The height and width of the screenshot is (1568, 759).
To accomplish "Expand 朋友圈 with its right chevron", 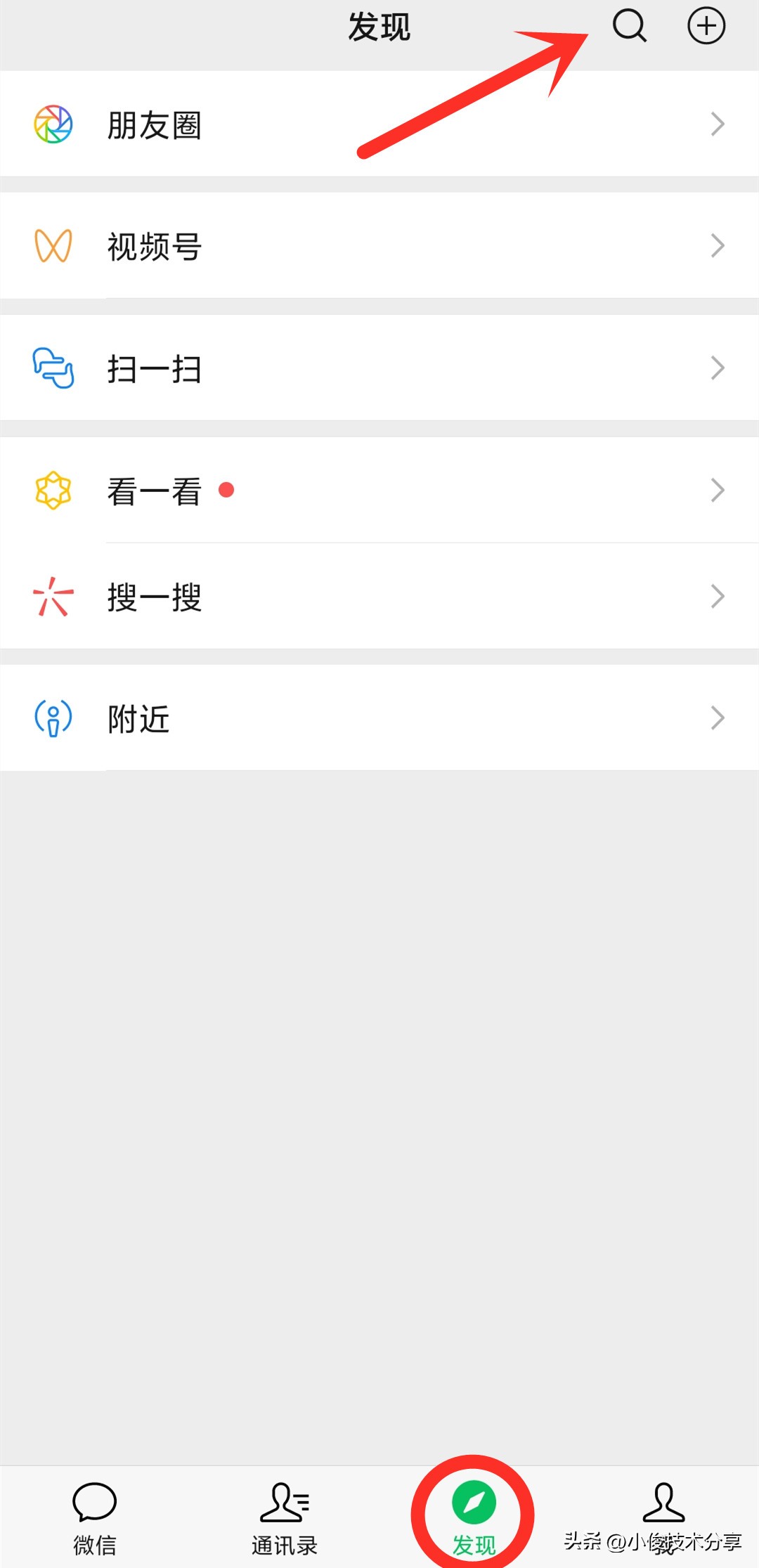I will point(718,124).
